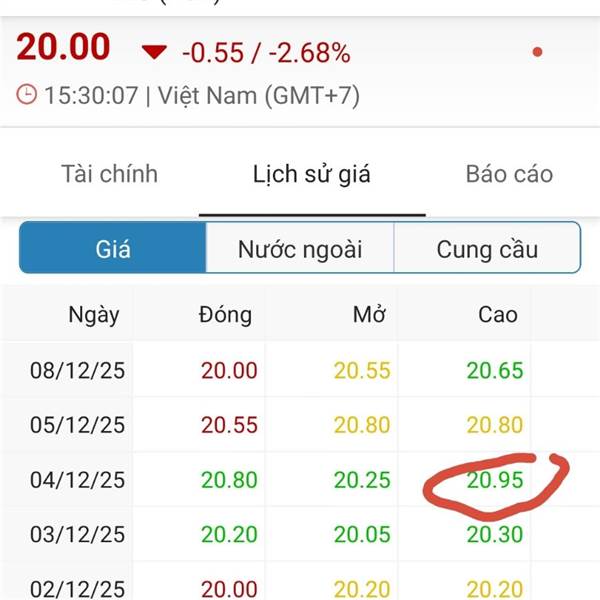Viewport: 600px width, 600px height.
Task: Show the Cung cầu segment
Action: coord(487,248)
